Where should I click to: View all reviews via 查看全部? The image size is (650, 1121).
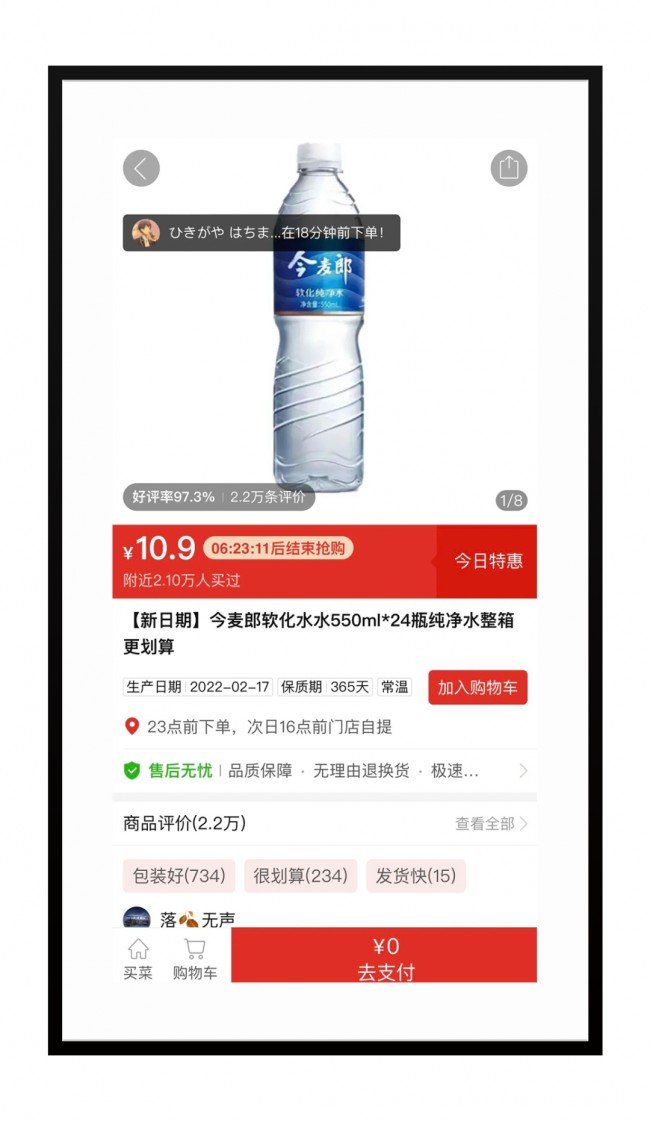(x=491, y=824)
